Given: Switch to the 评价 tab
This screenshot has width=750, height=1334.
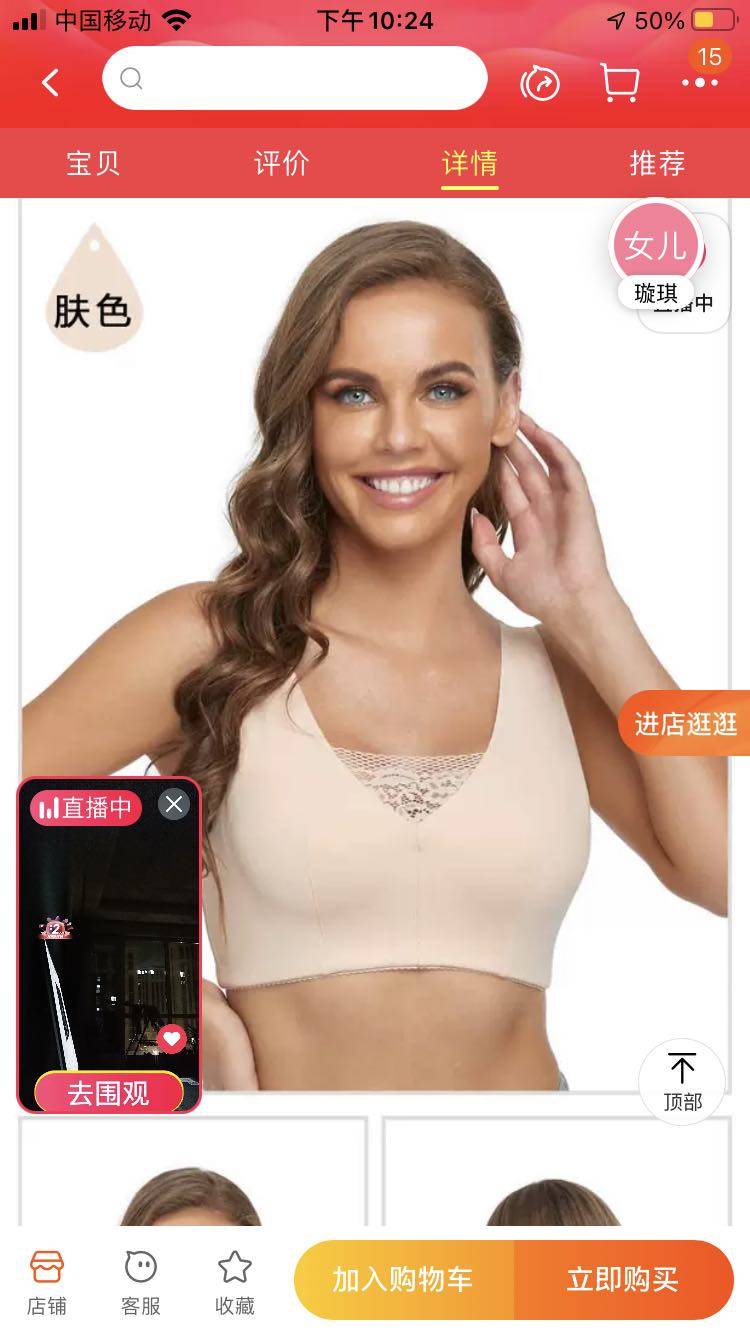Looking at the screenshot, I should (281, 163).
